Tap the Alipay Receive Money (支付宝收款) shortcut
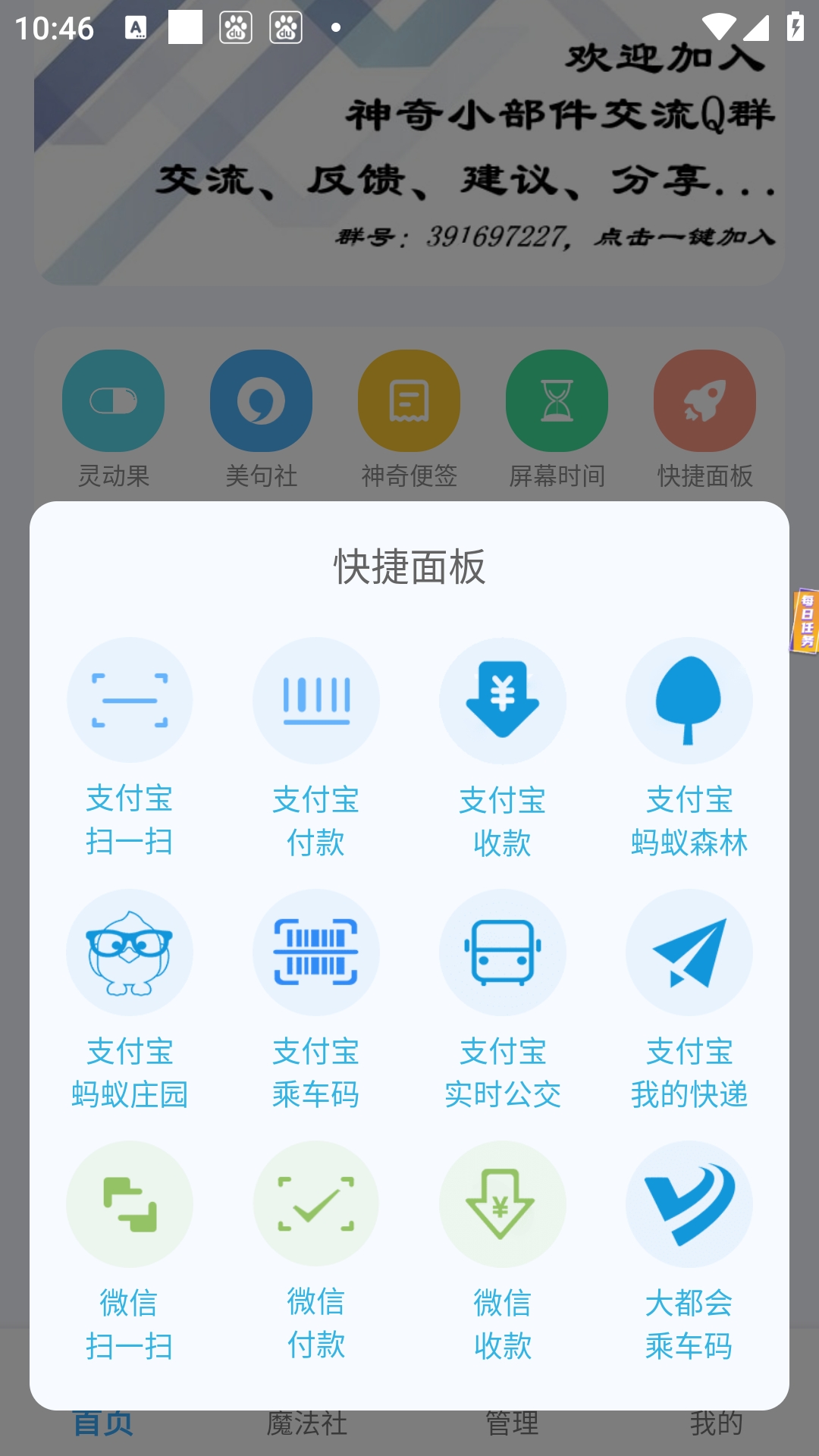 pyautogui.click(x=503, y=701)
